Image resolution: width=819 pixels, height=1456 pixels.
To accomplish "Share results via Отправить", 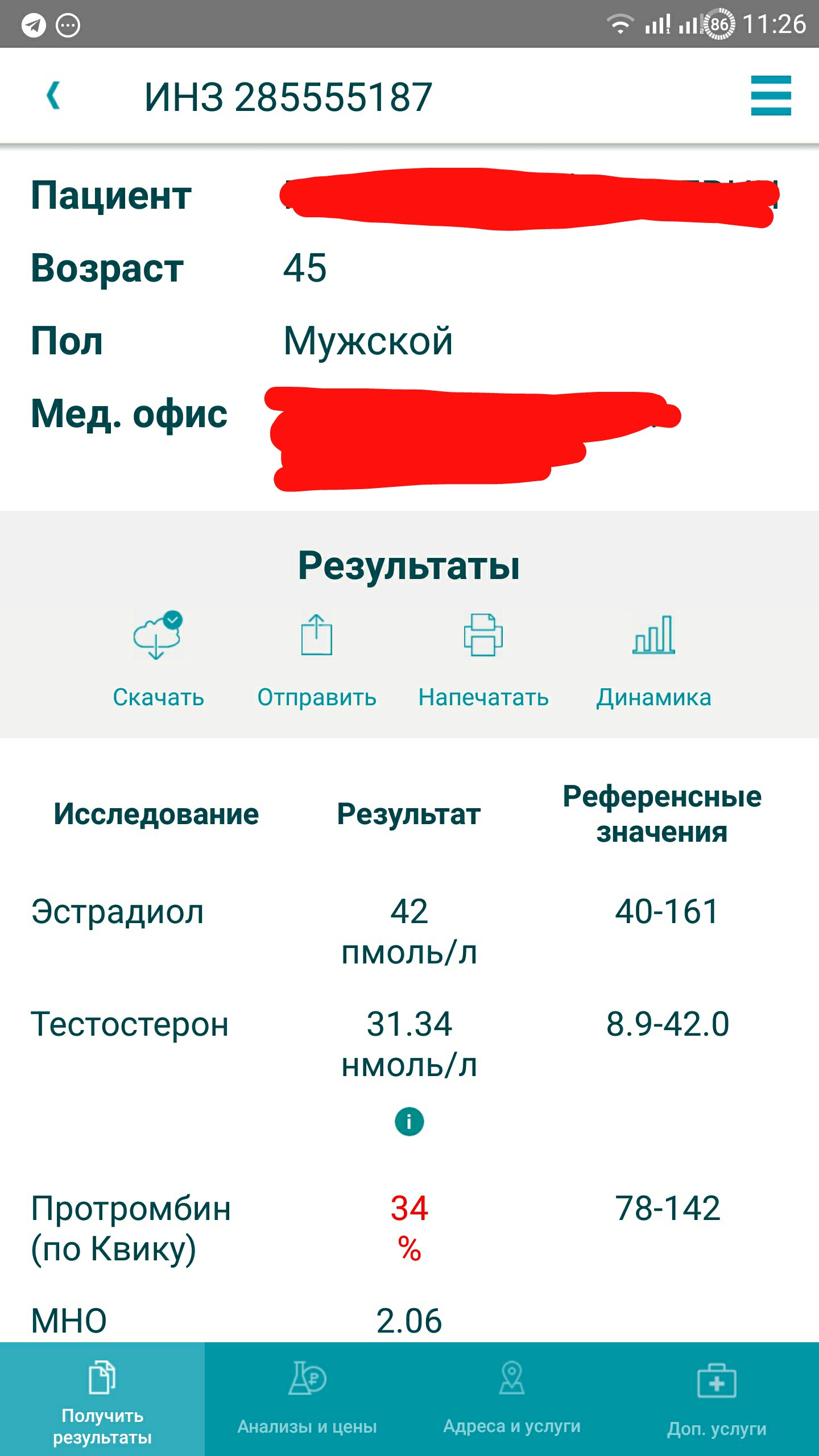I will (x=317, y=660).
